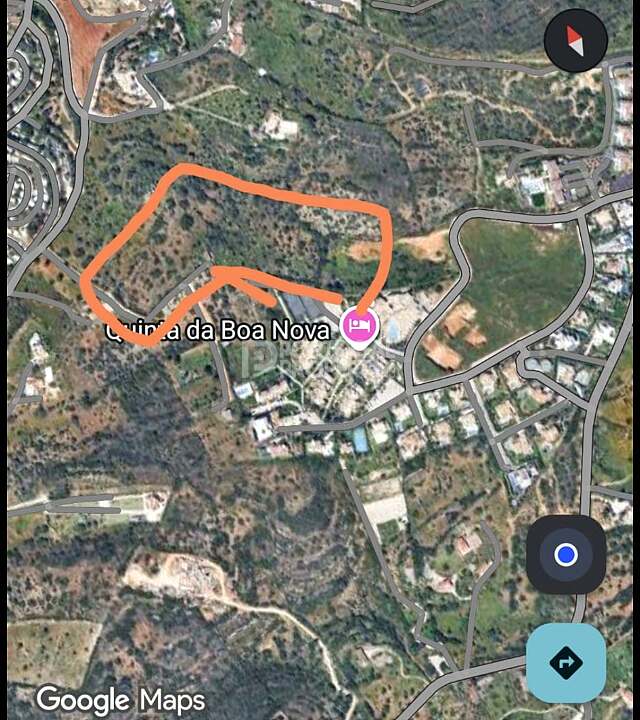Open the Quinta da Boa Nova hotel pin
This screenshot has width=640, height=720.
(359, 324)
